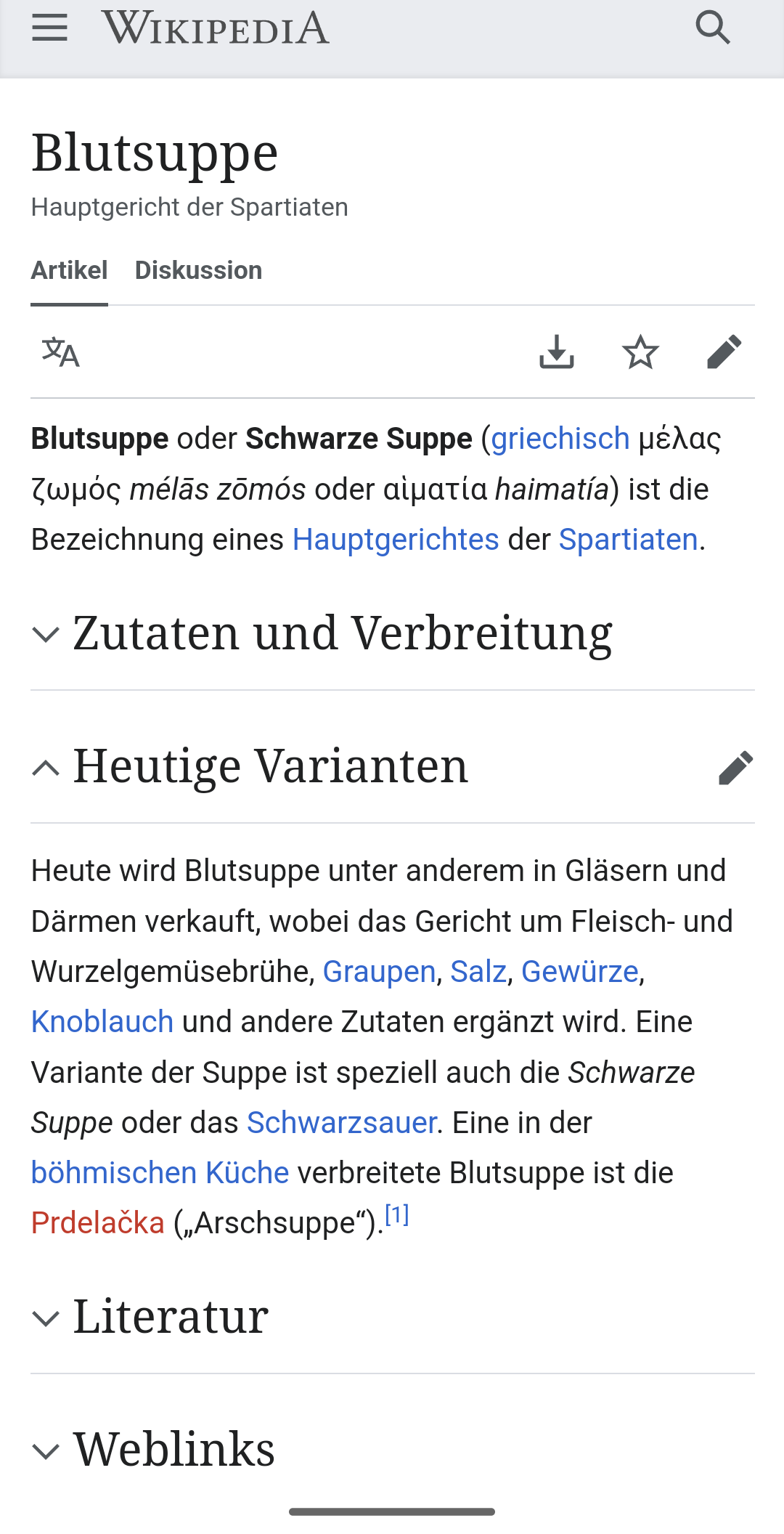Open Wikipedia search
This screenshot has width=784, height=1534.
click(x=712, y=28)
